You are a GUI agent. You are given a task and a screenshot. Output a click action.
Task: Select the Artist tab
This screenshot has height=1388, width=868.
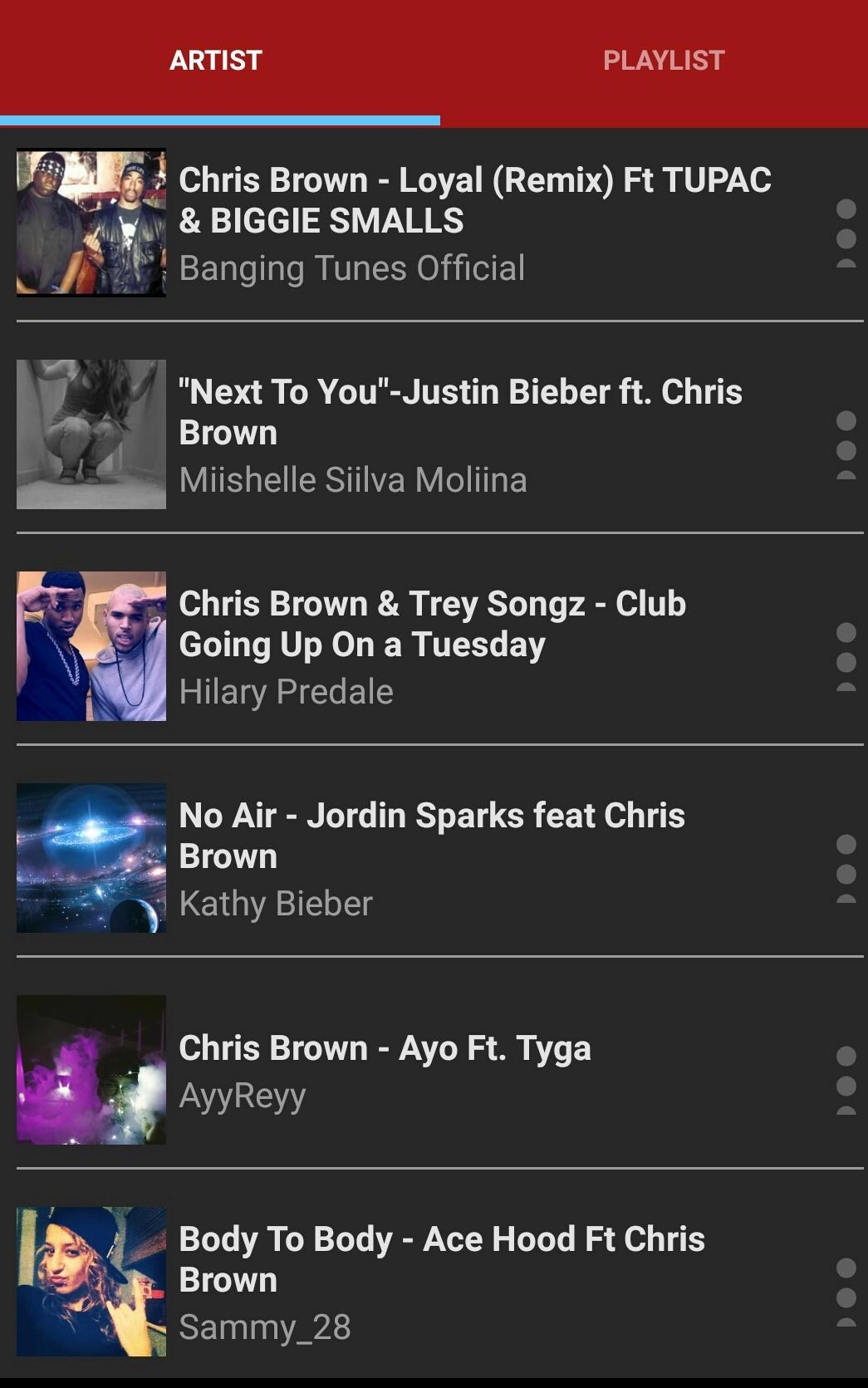[x=216, y=61]
